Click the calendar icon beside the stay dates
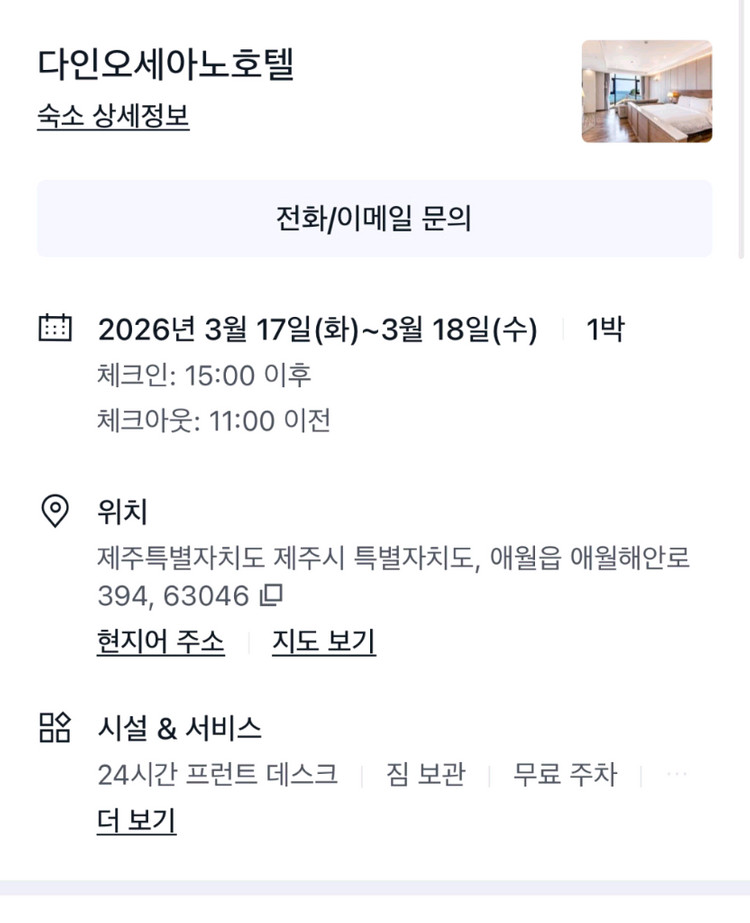 click(56, 327)
